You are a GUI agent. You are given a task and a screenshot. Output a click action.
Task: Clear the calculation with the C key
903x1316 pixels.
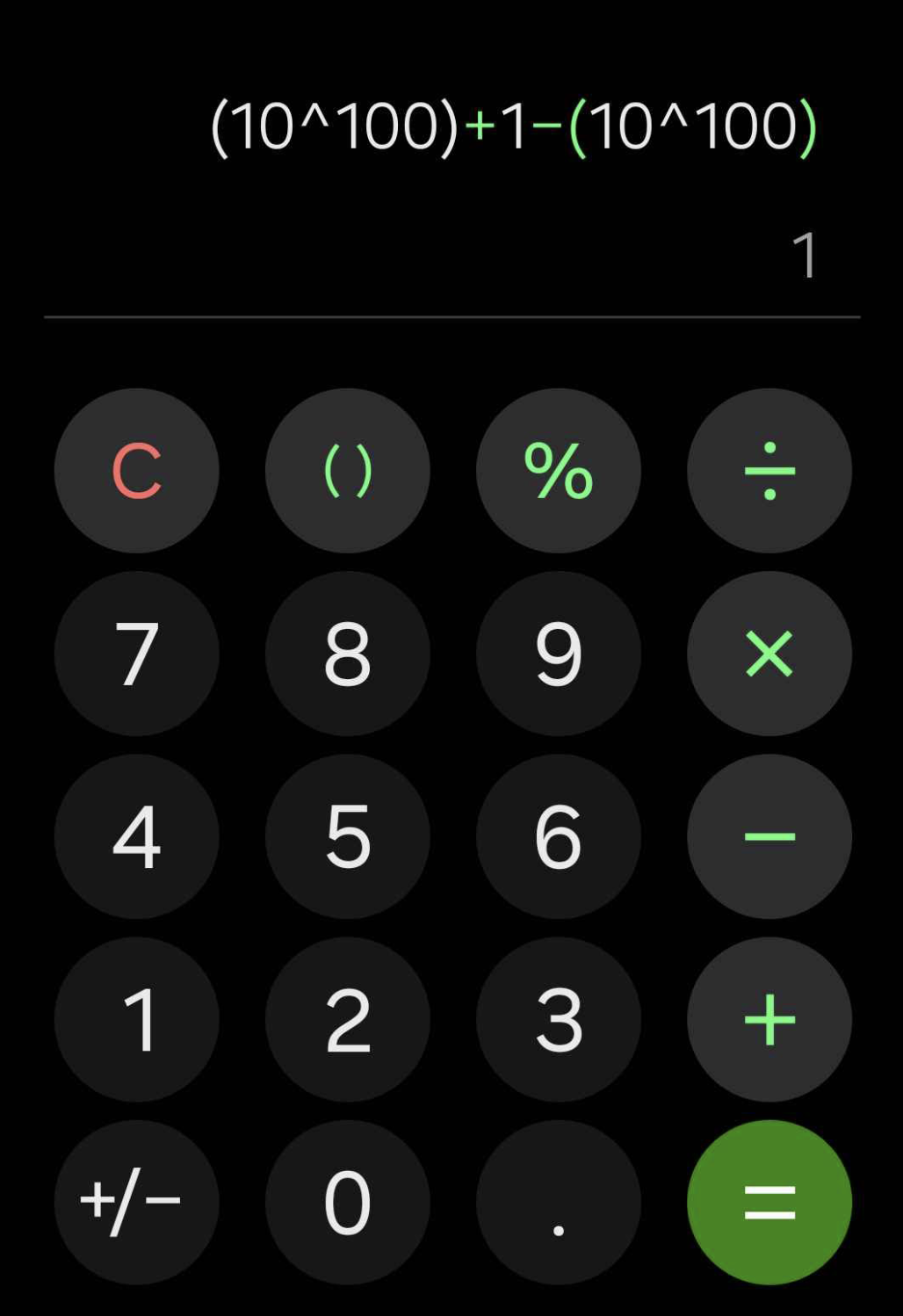(136, 471)
